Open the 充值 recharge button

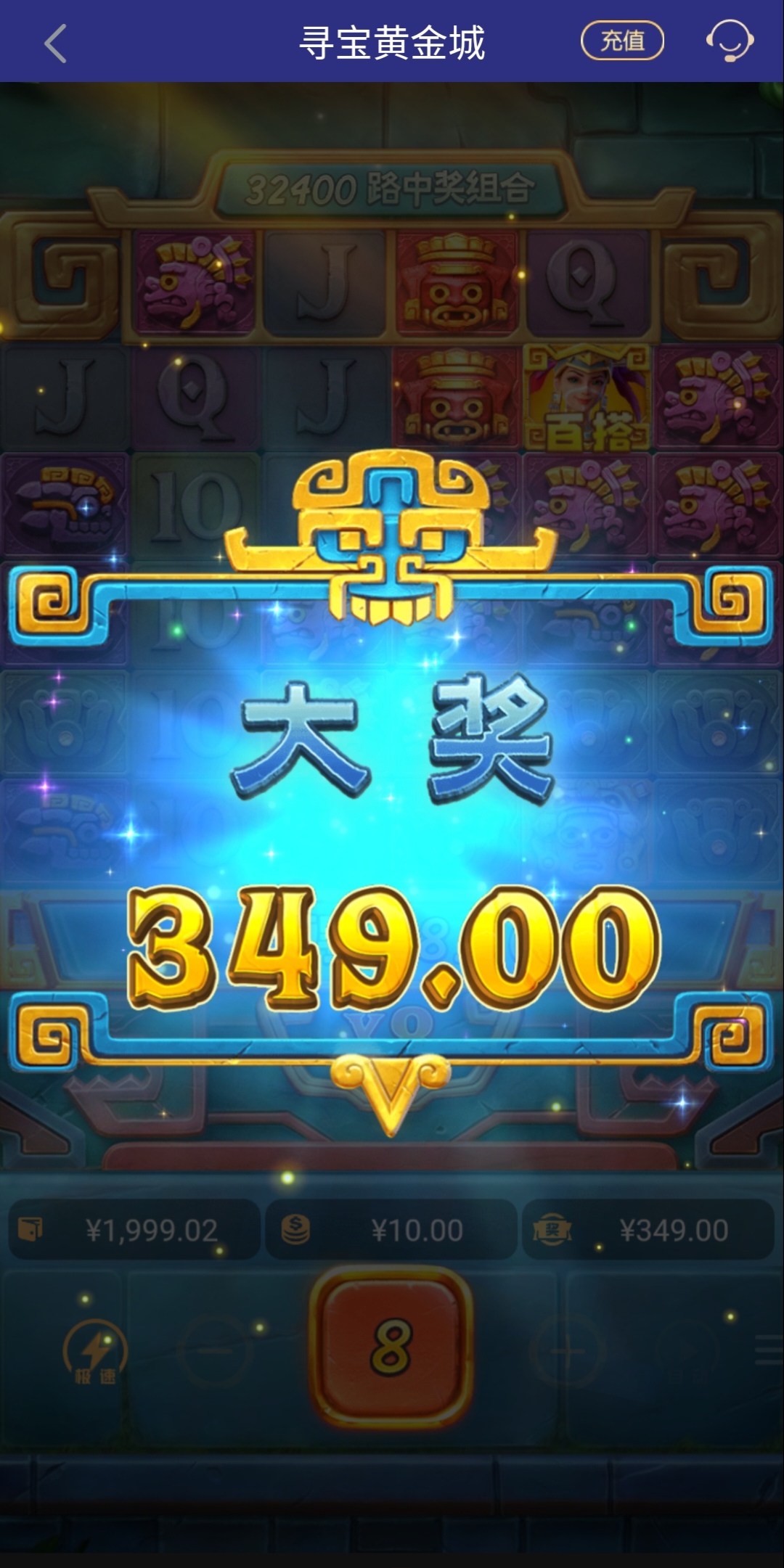[622, 41]
